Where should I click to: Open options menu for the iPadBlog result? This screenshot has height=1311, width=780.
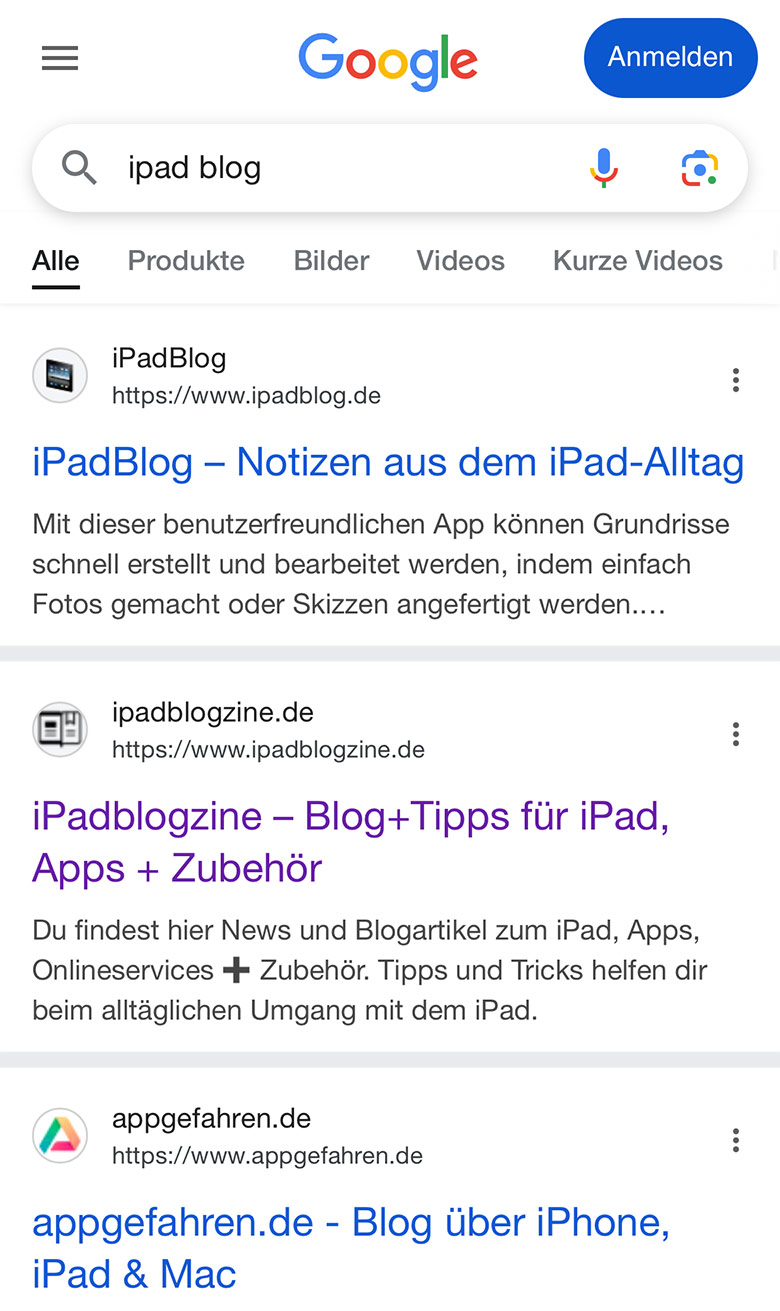[x=736, y=380]
